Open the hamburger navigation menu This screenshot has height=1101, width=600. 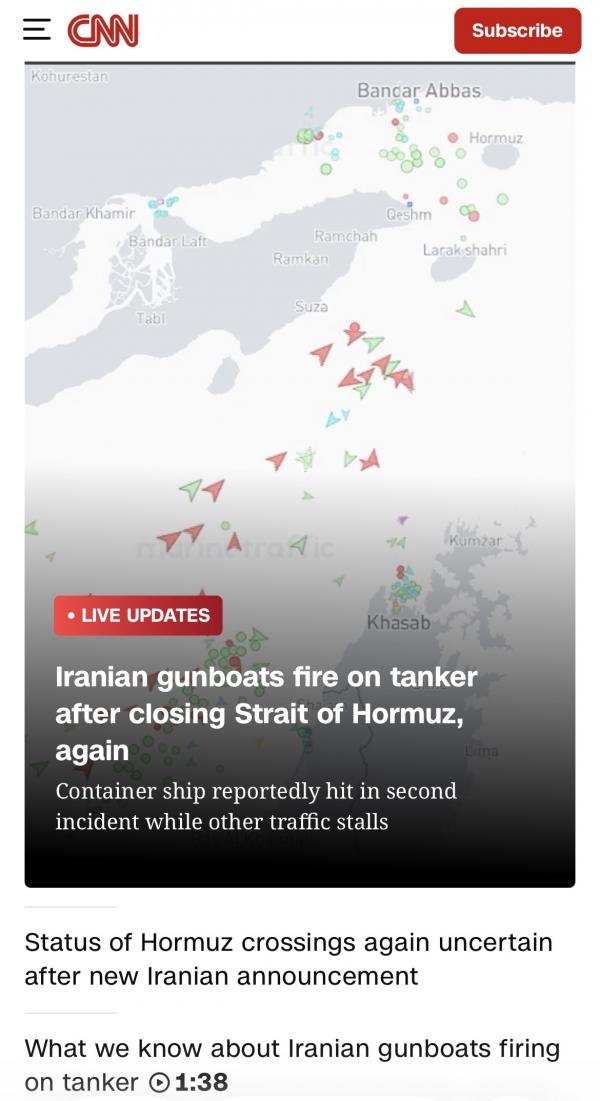click(x=37, y=30)
